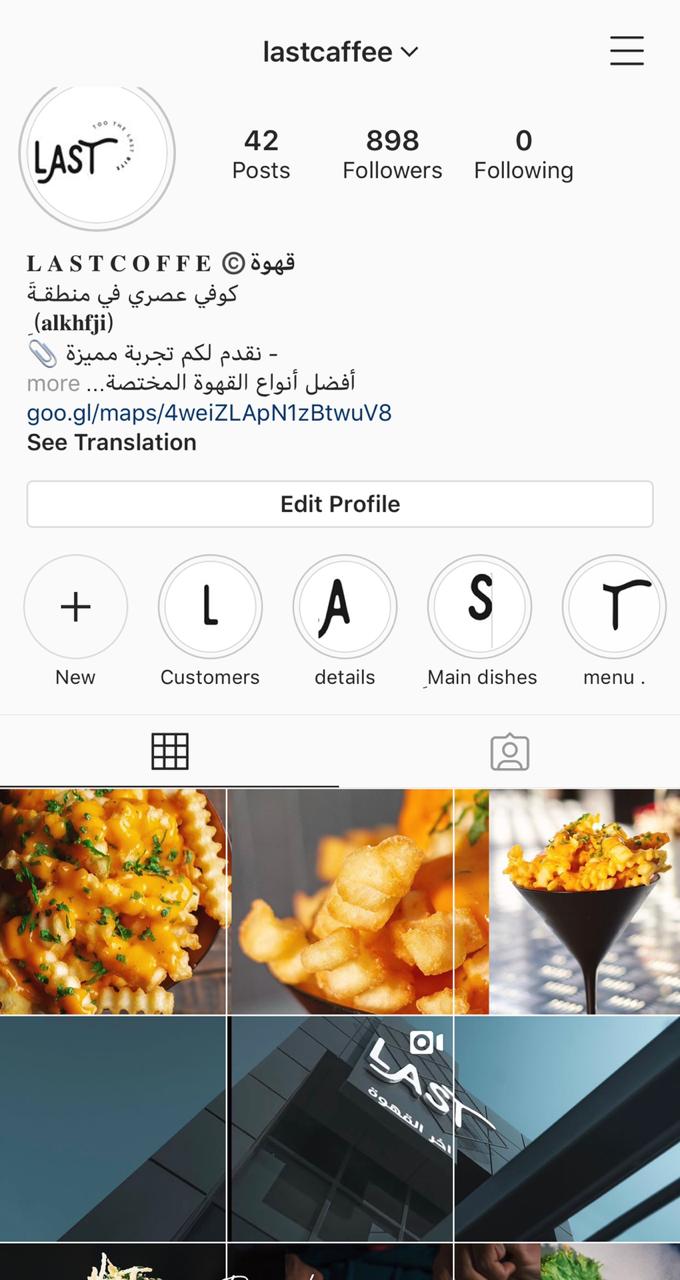The height and width of the screenshot is (1280, 680).
Task: Expand the bio with more
Action: click(x=53, y=383)
